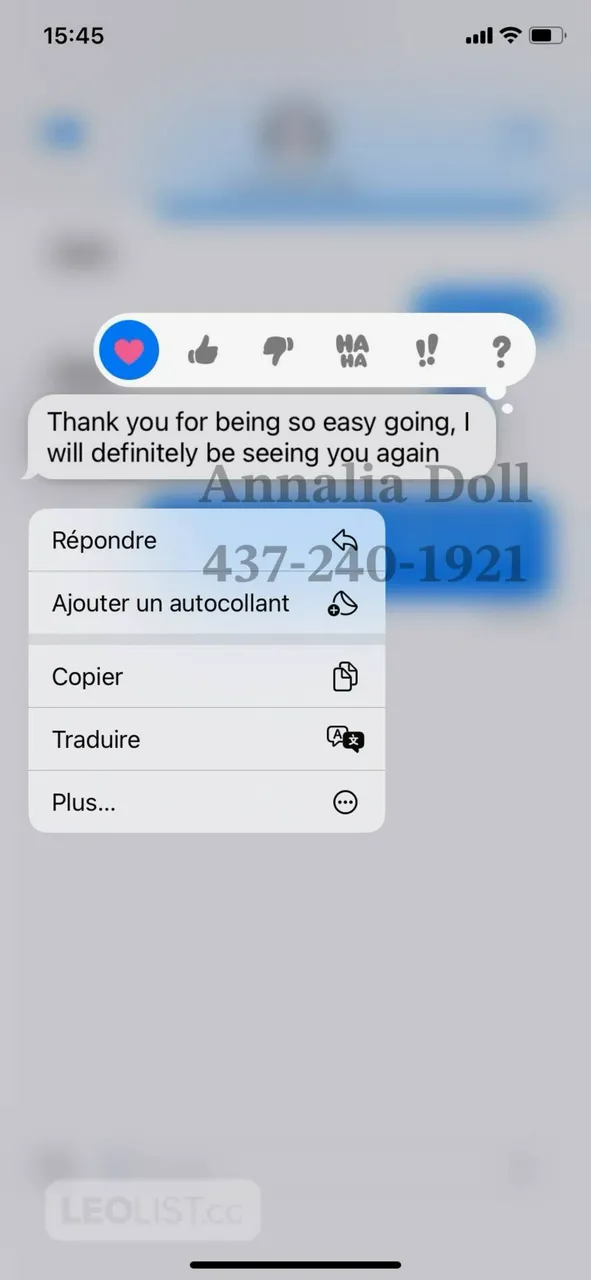Screen dimensions: 591x1280
Task: React with the question mark tapback
Action: [x=501, y=351]
